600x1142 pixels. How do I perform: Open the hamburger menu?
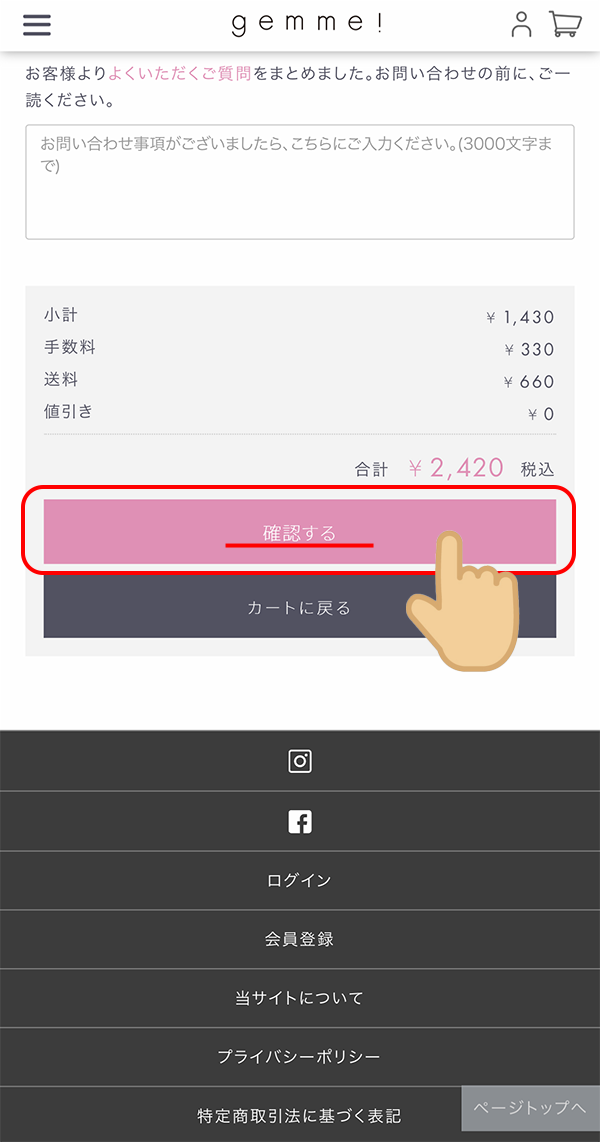coord(37,25)
